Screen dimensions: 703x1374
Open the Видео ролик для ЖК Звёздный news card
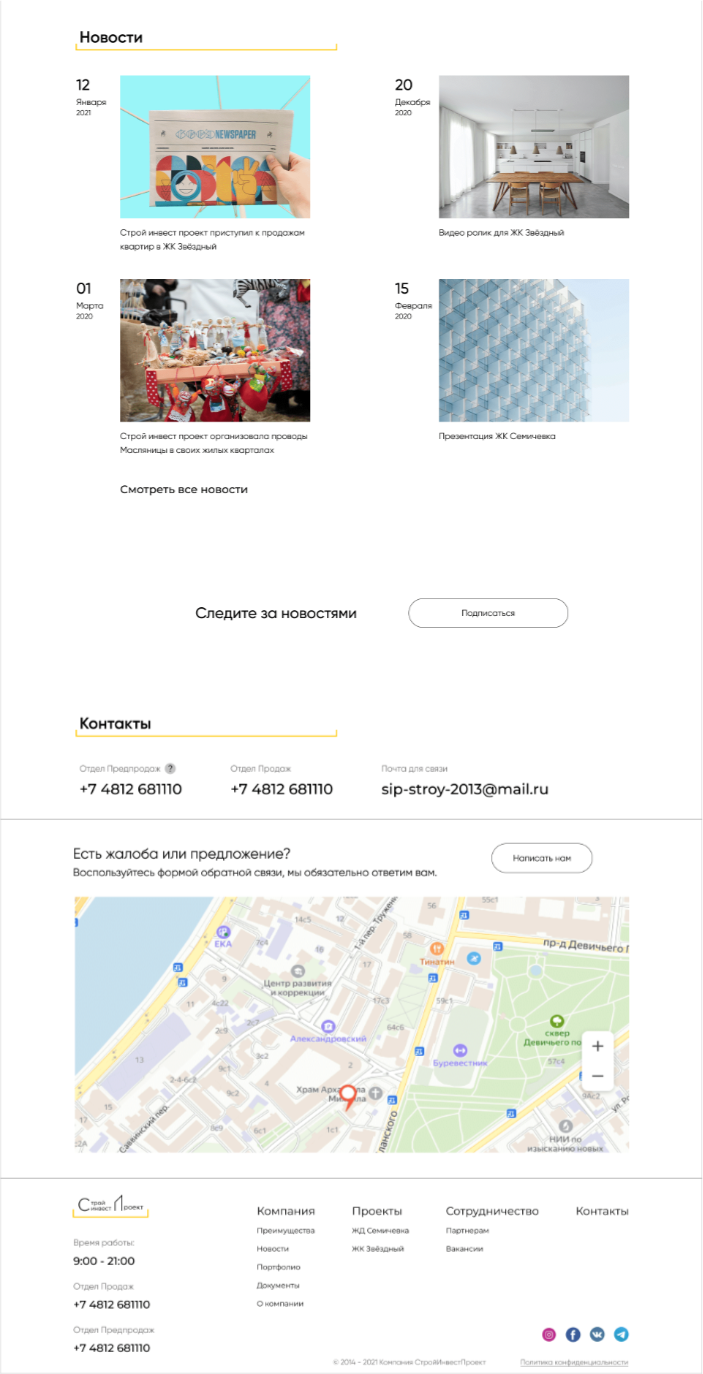[533, 147]
